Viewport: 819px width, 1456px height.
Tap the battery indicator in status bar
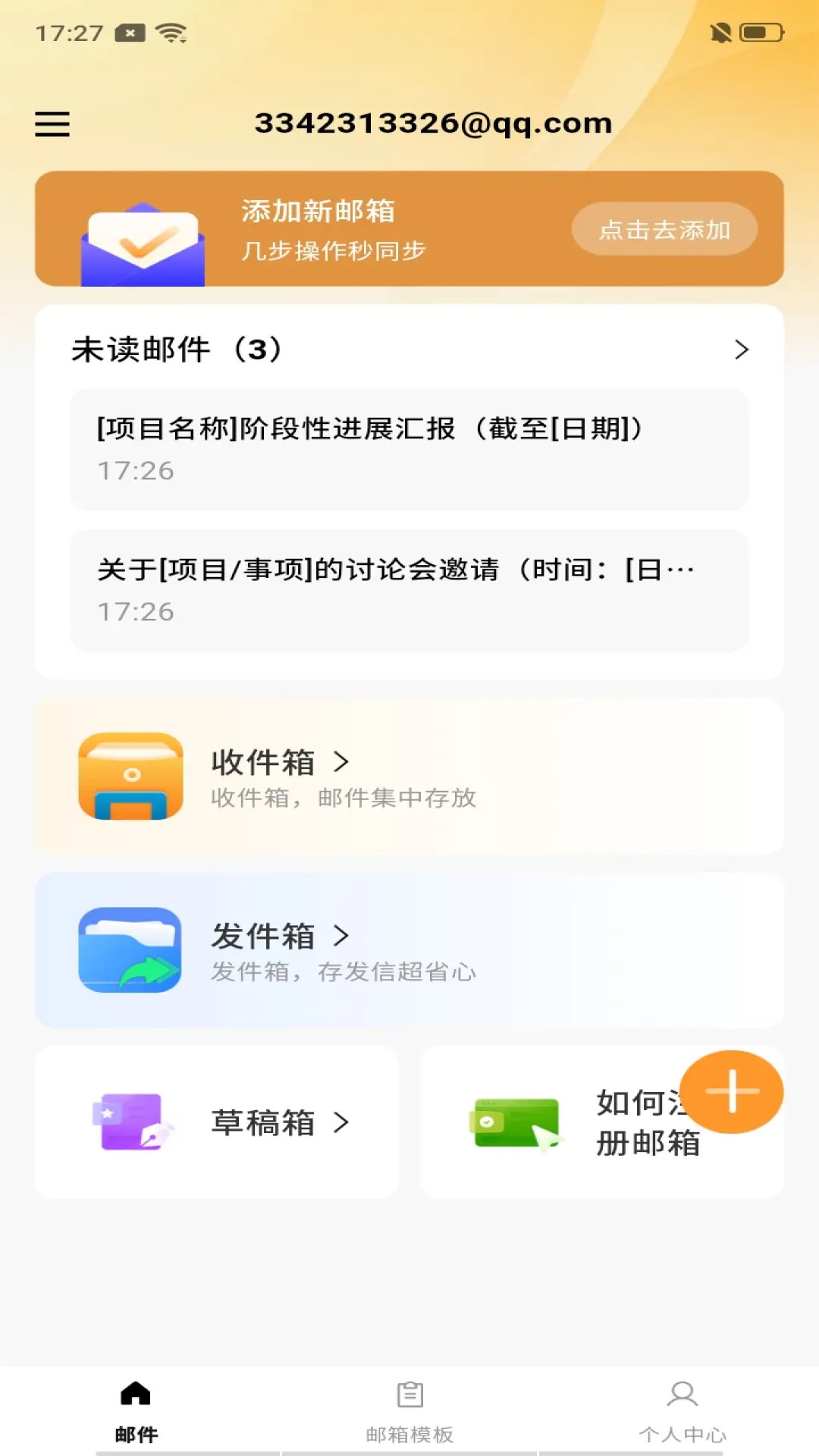pos(762,32)
